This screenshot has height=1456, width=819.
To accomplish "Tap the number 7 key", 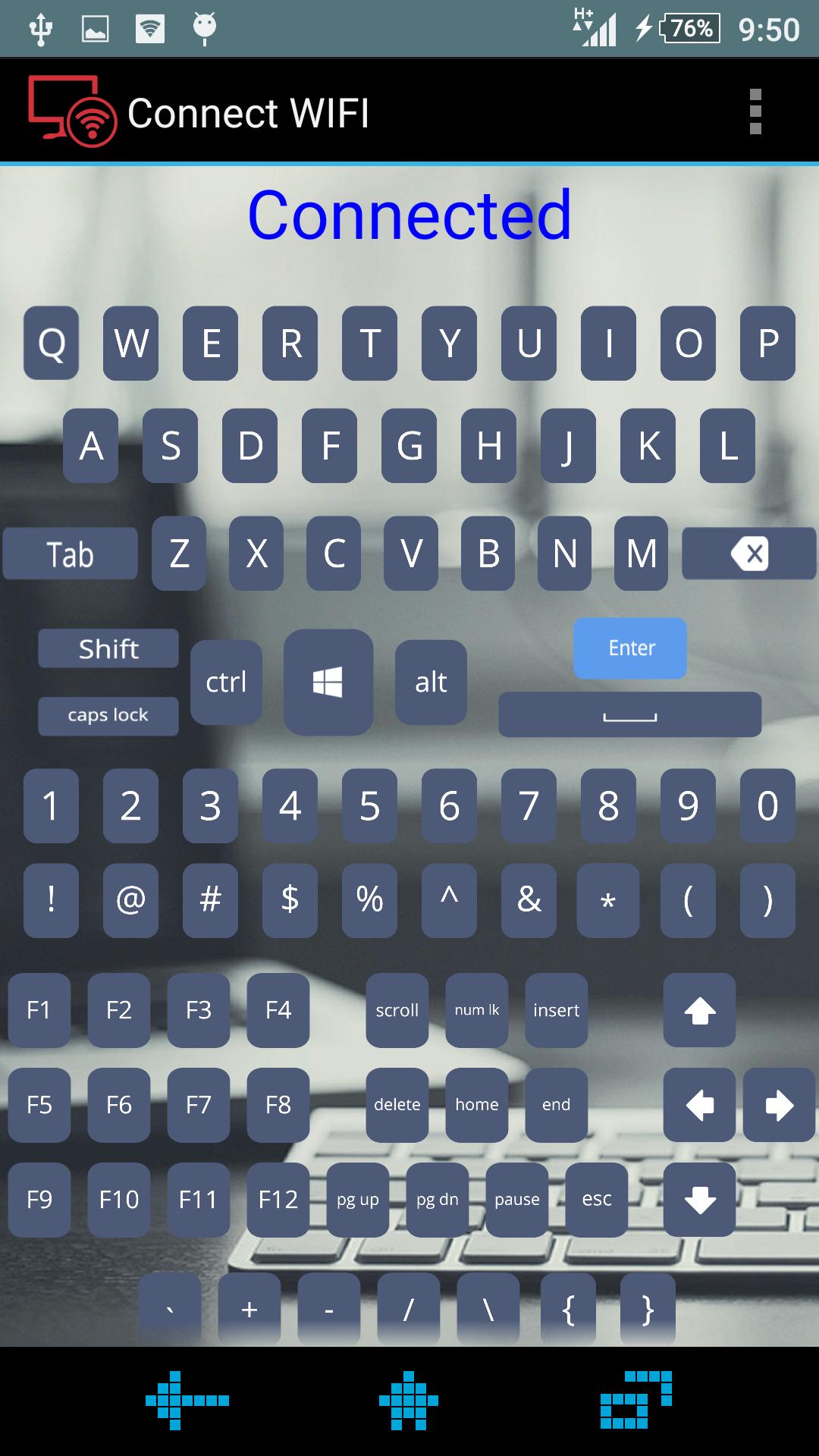I will coord(529,805).
